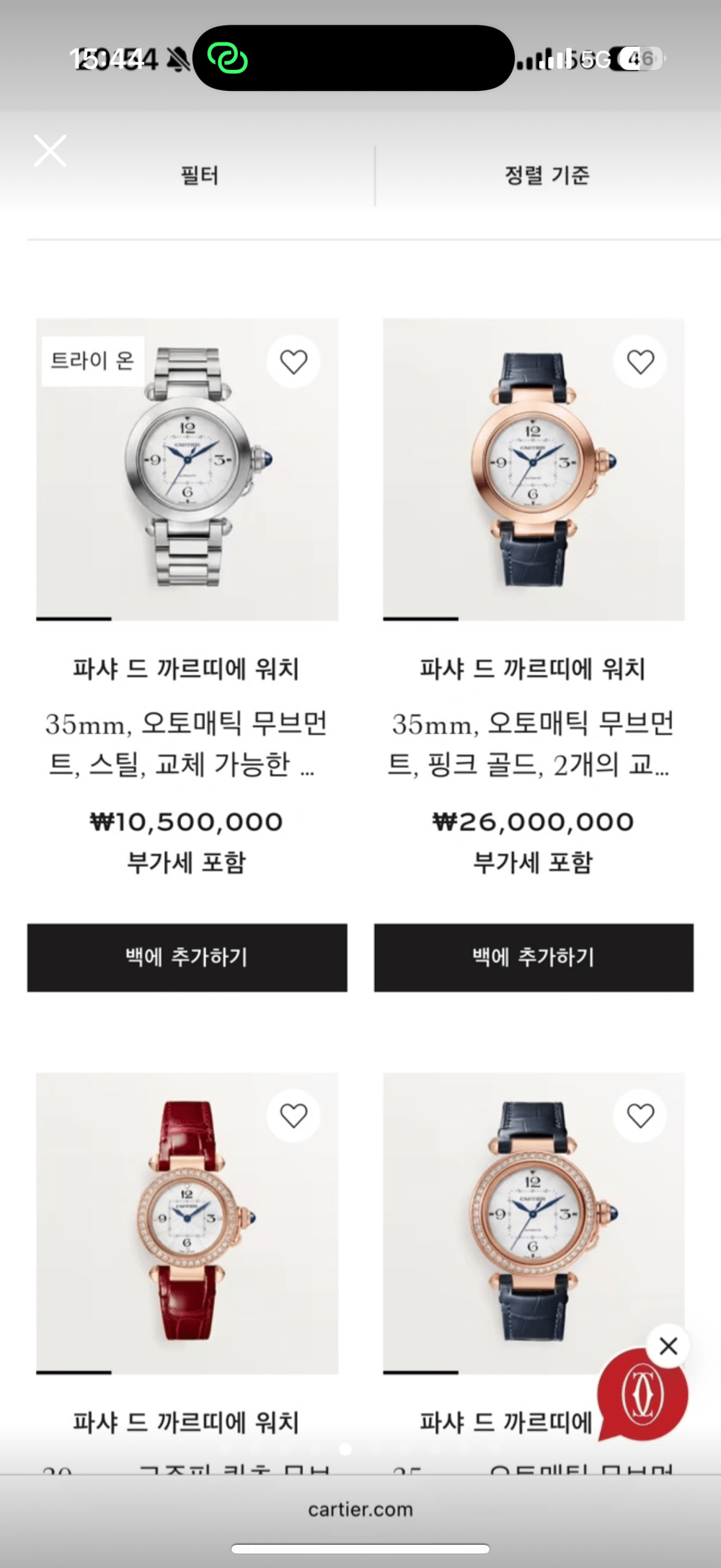This screenshot has height=1568, width=721.
Task: Add the ₩10,500,000 watch to bag
Action: point(187,957)
